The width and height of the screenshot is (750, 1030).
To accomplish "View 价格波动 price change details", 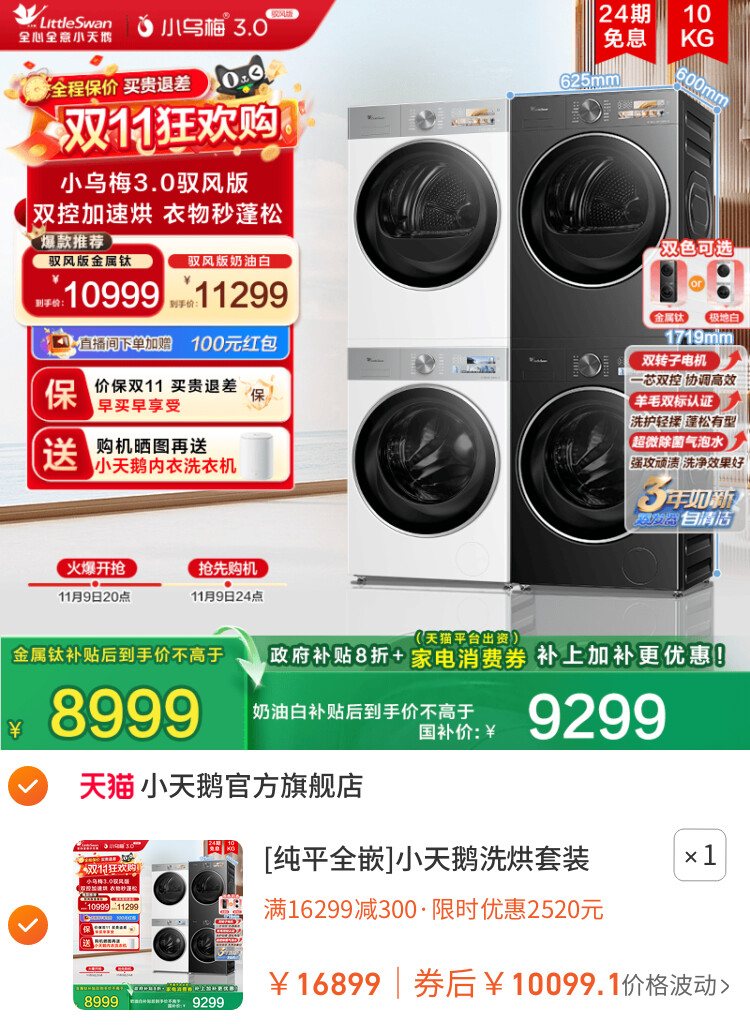I will click(676, 985).
